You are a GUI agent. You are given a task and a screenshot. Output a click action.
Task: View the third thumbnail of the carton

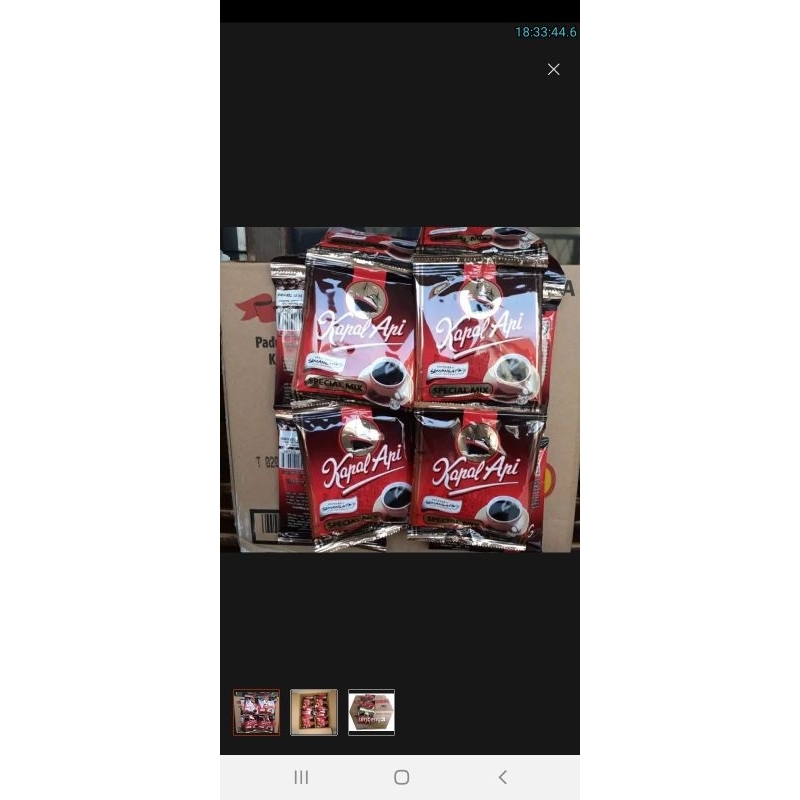point(371,712)
